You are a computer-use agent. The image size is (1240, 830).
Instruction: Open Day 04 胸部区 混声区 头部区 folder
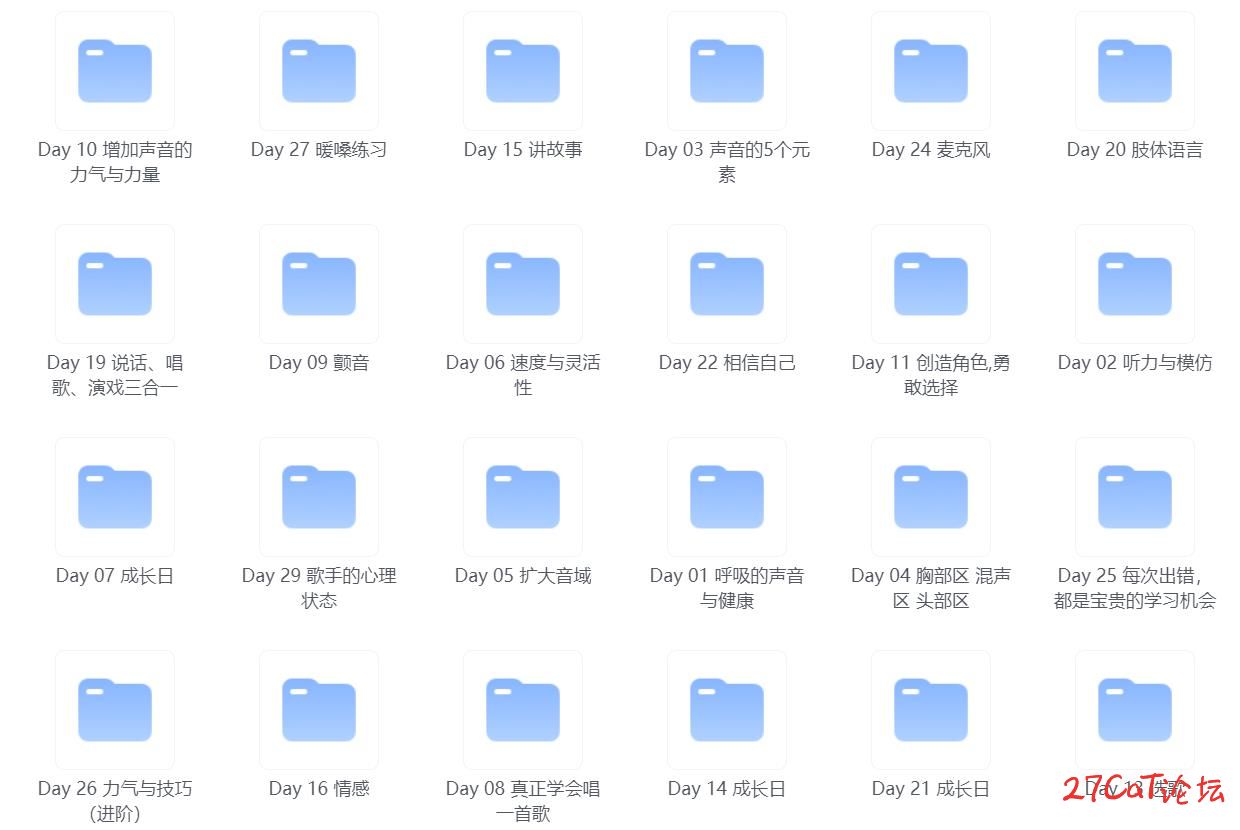click(x=931, y=498)
